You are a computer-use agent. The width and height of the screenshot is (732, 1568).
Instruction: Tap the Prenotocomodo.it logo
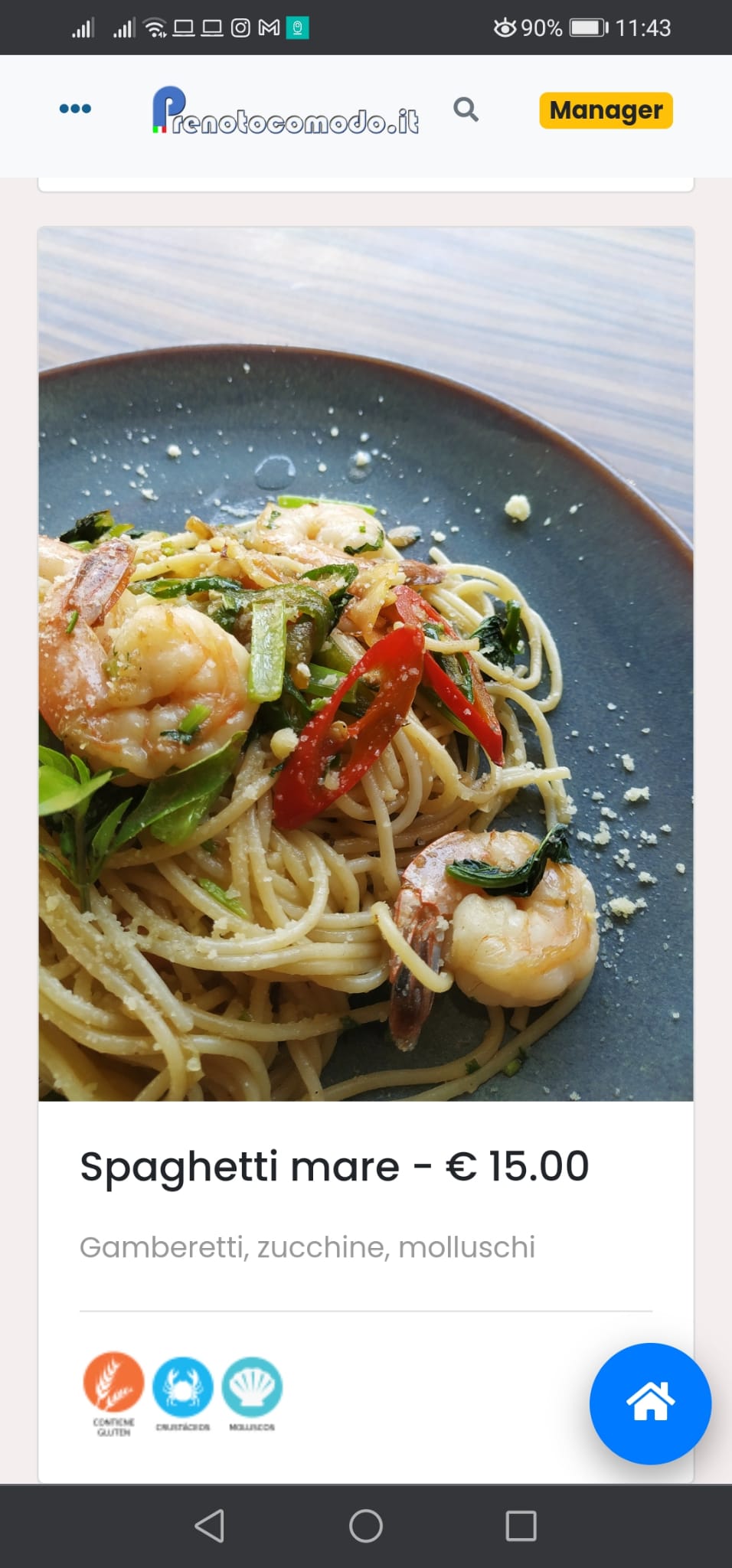285,112
